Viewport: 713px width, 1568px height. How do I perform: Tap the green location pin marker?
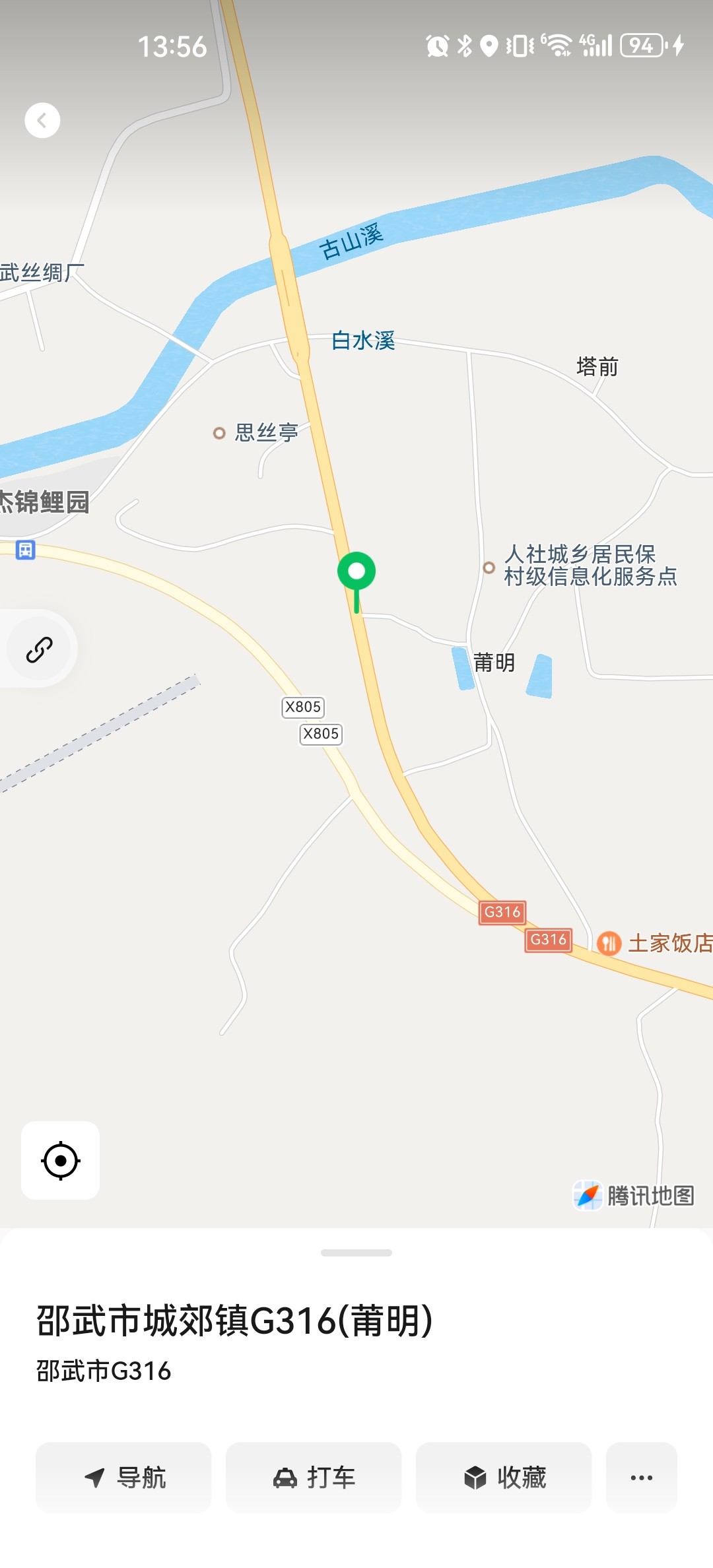pyautogui.click(x=356, y=572)
